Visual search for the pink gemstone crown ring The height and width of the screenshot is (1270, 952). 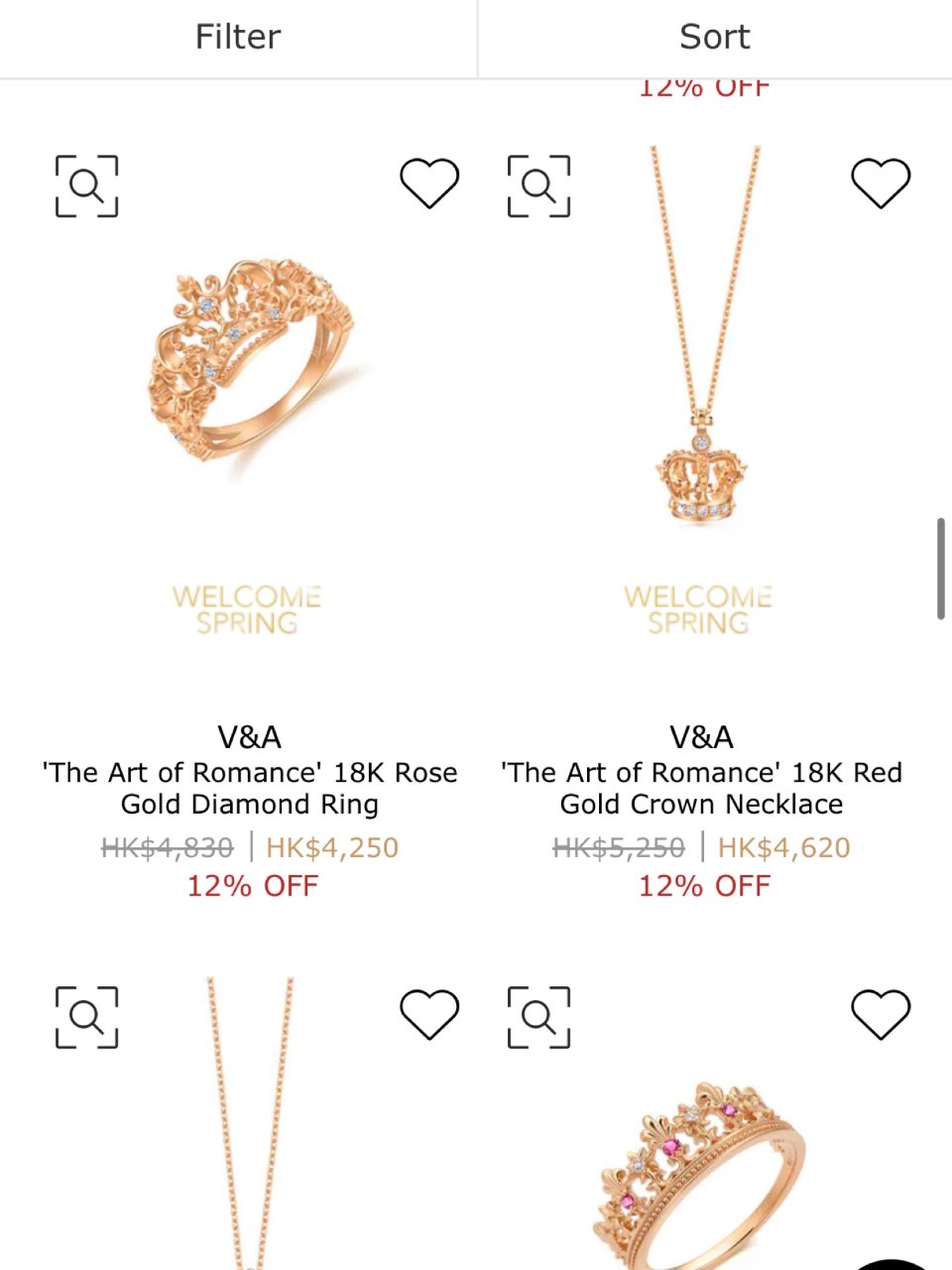coord(538,1017)
